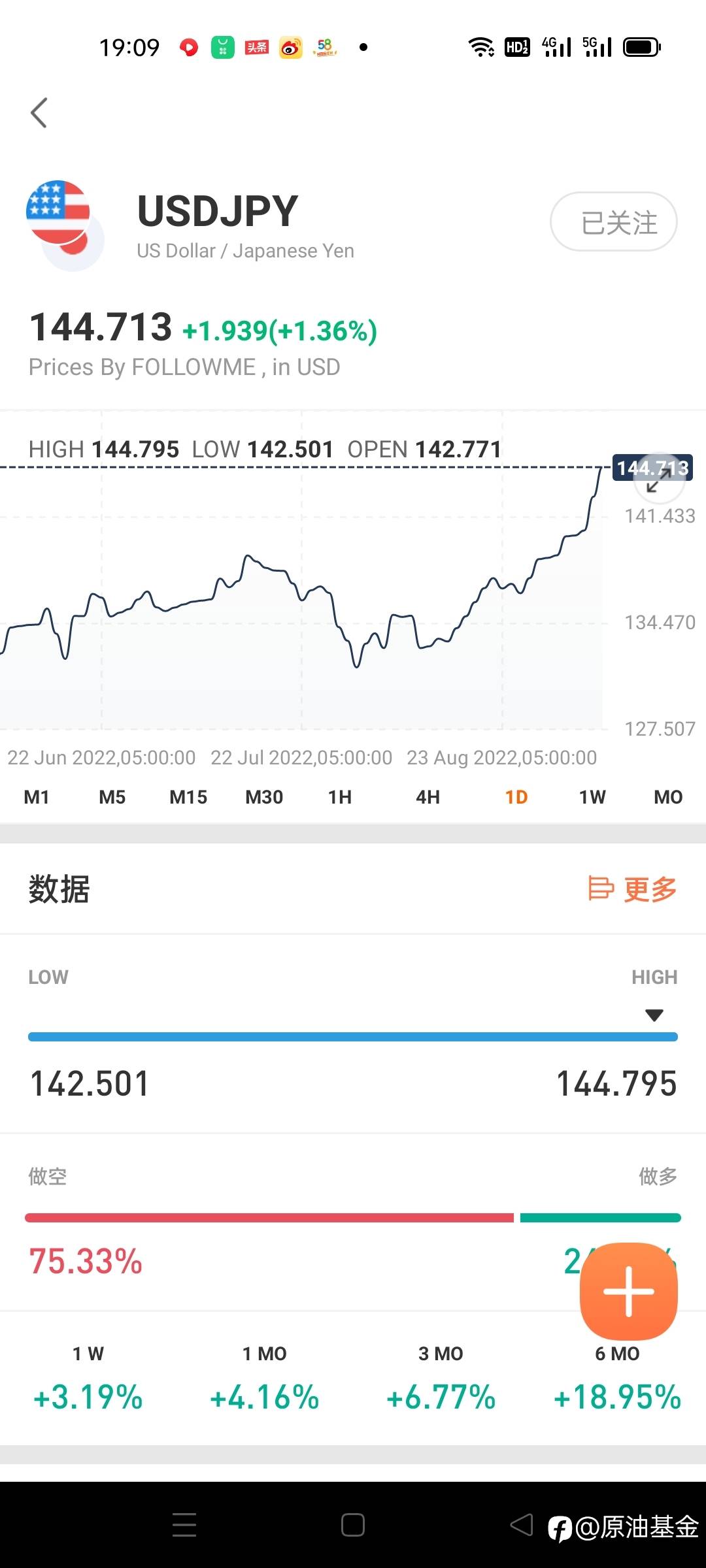706x1568 pixels.
Task: Expand the chart to fullscreen
Action: (x=659, y=478)
